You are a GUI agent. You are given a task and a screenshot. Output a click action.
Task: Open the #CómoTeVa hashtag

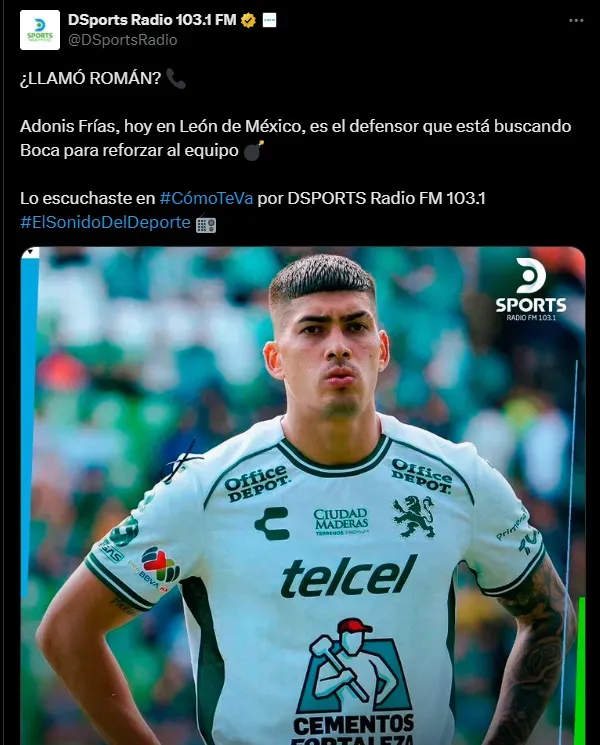[x=205, y=198]
